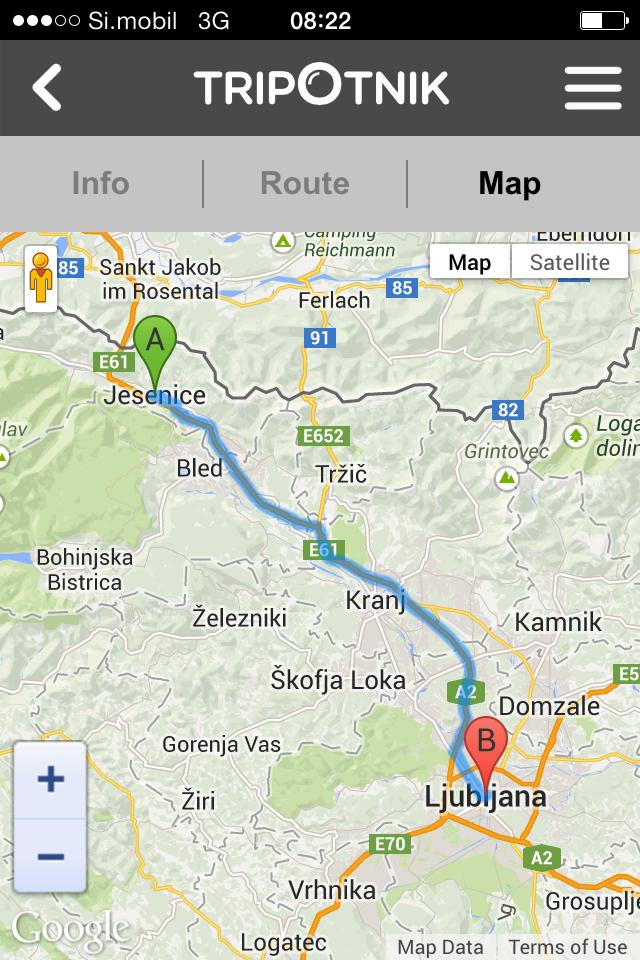Zoom out with the minus button

point(50,856)
